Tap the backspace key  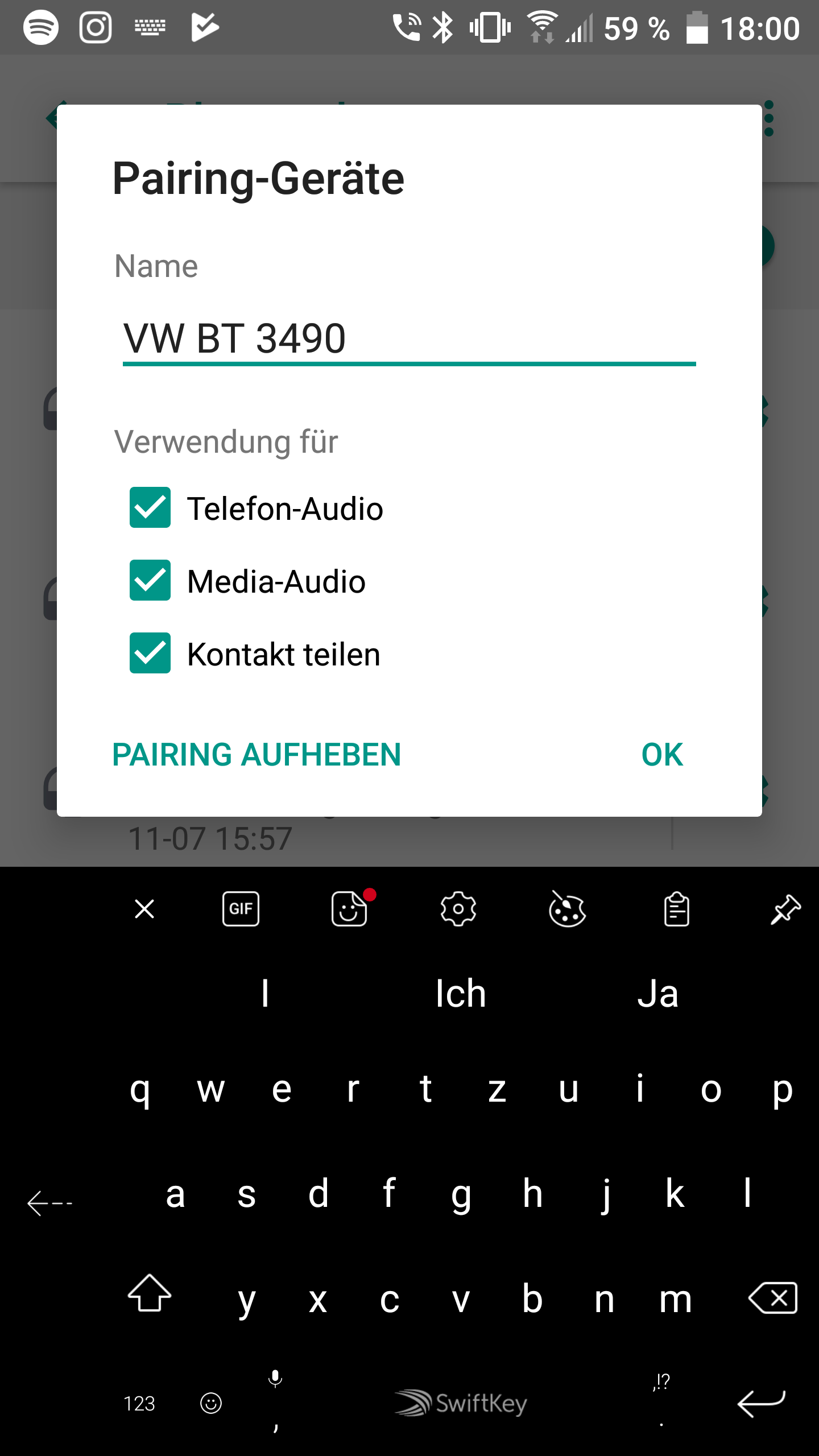pyautogui.click(x=773, y=1298)
